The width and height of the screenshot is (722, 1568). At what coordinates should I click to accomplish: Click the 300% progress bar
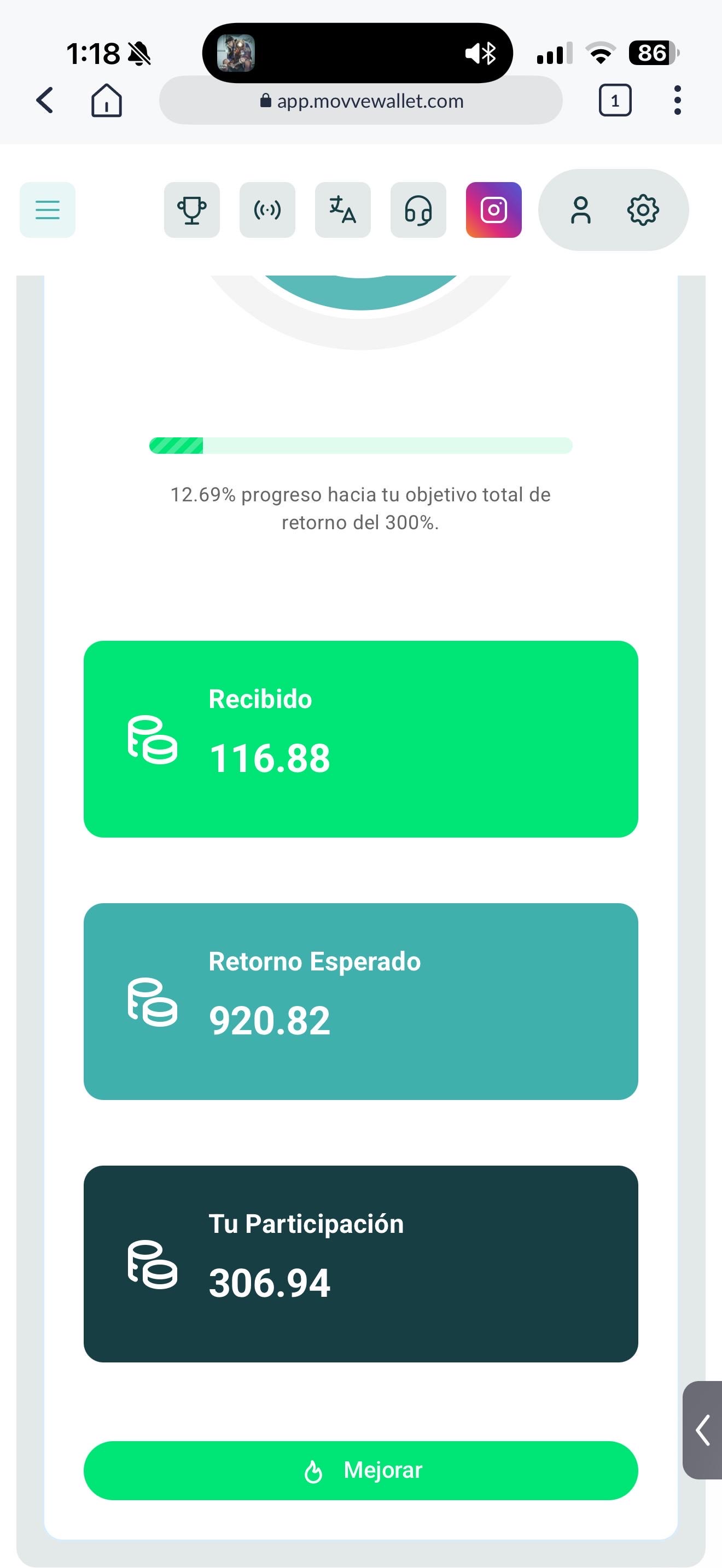click(x=361, y=445)
